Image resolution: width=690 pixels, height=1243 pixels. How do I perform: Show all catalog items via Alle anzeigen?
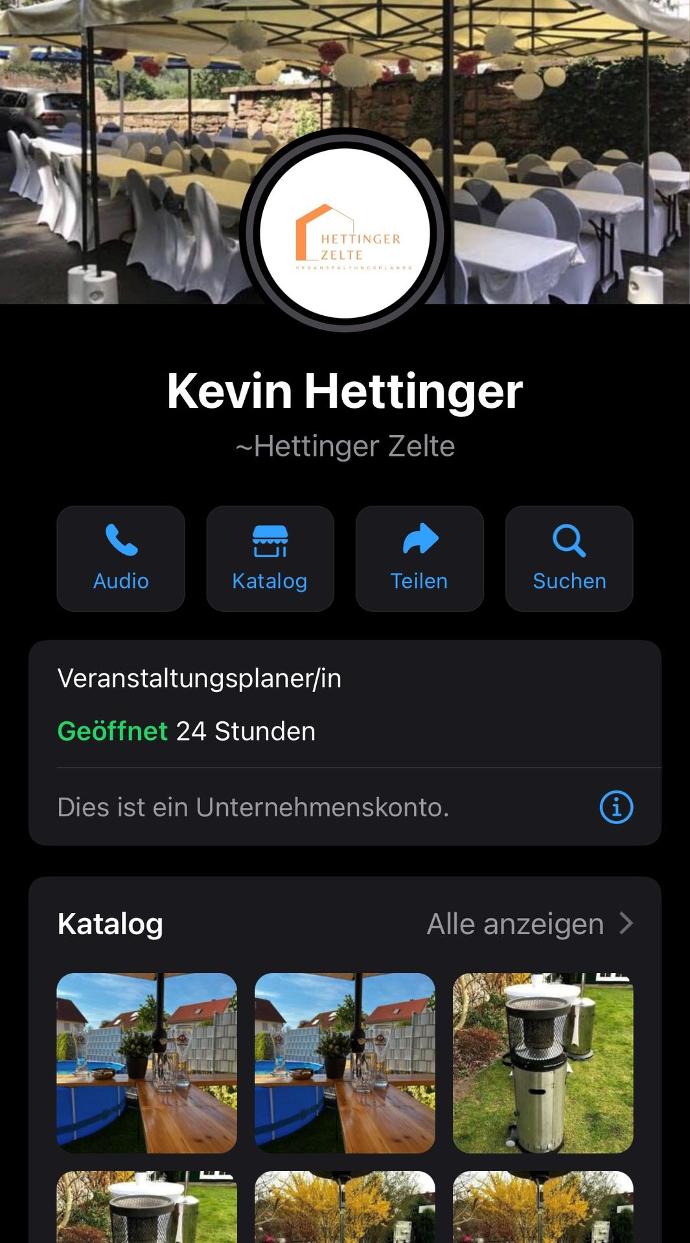click(530, 924)
